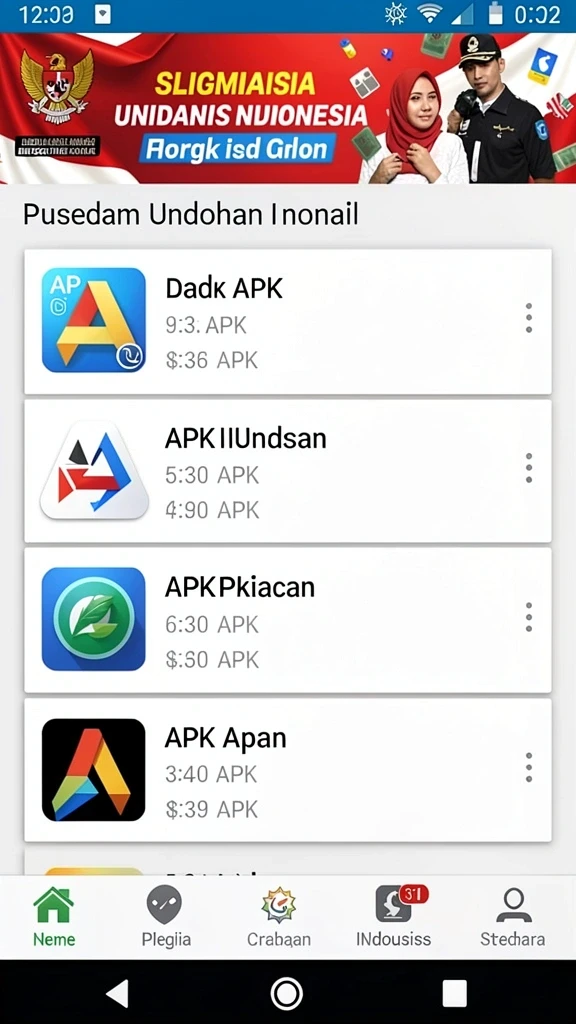The width and height of the screenshot is (576, 1024).
Task: Switch to the Stedhara profile tab
Action: point(513,918)
